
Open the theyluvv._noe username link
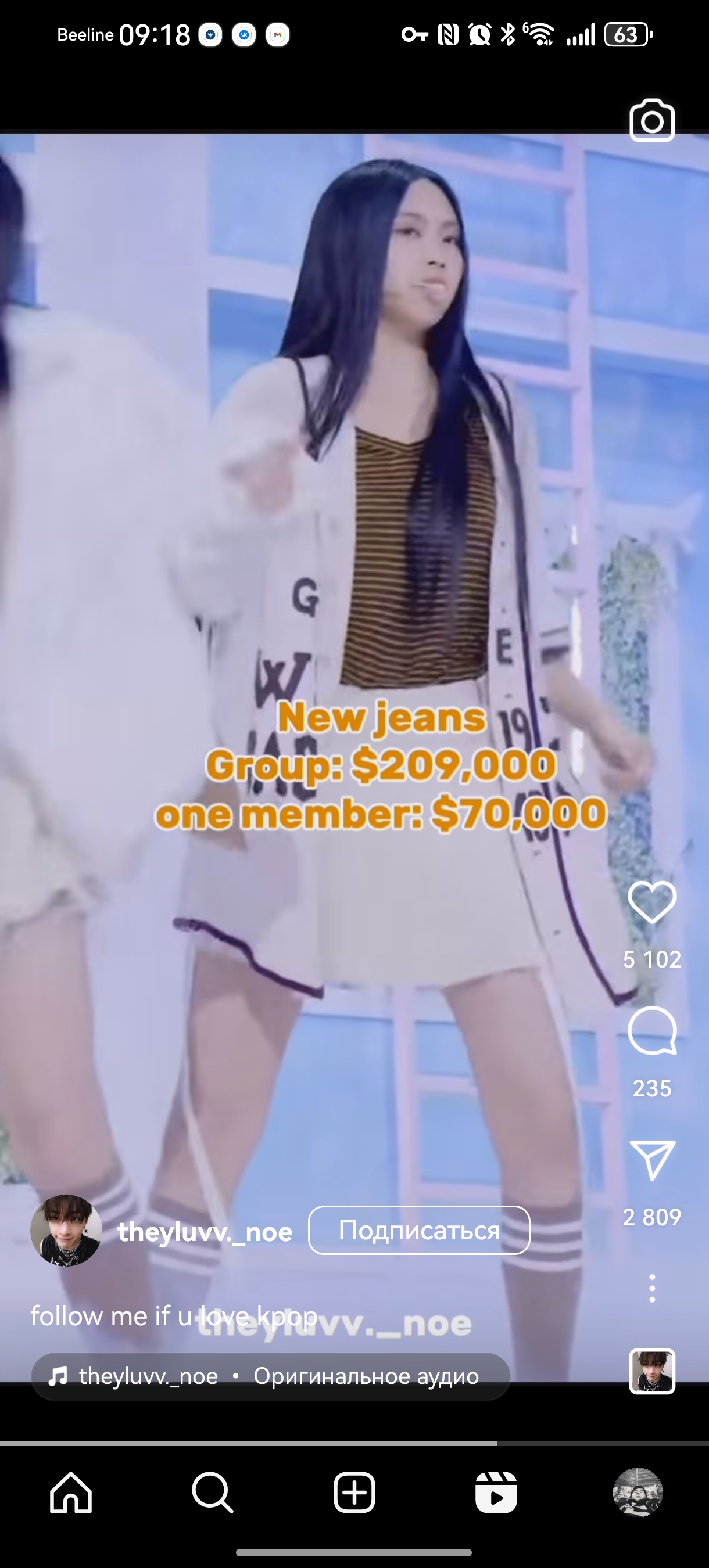click(x=205, y=1231)
